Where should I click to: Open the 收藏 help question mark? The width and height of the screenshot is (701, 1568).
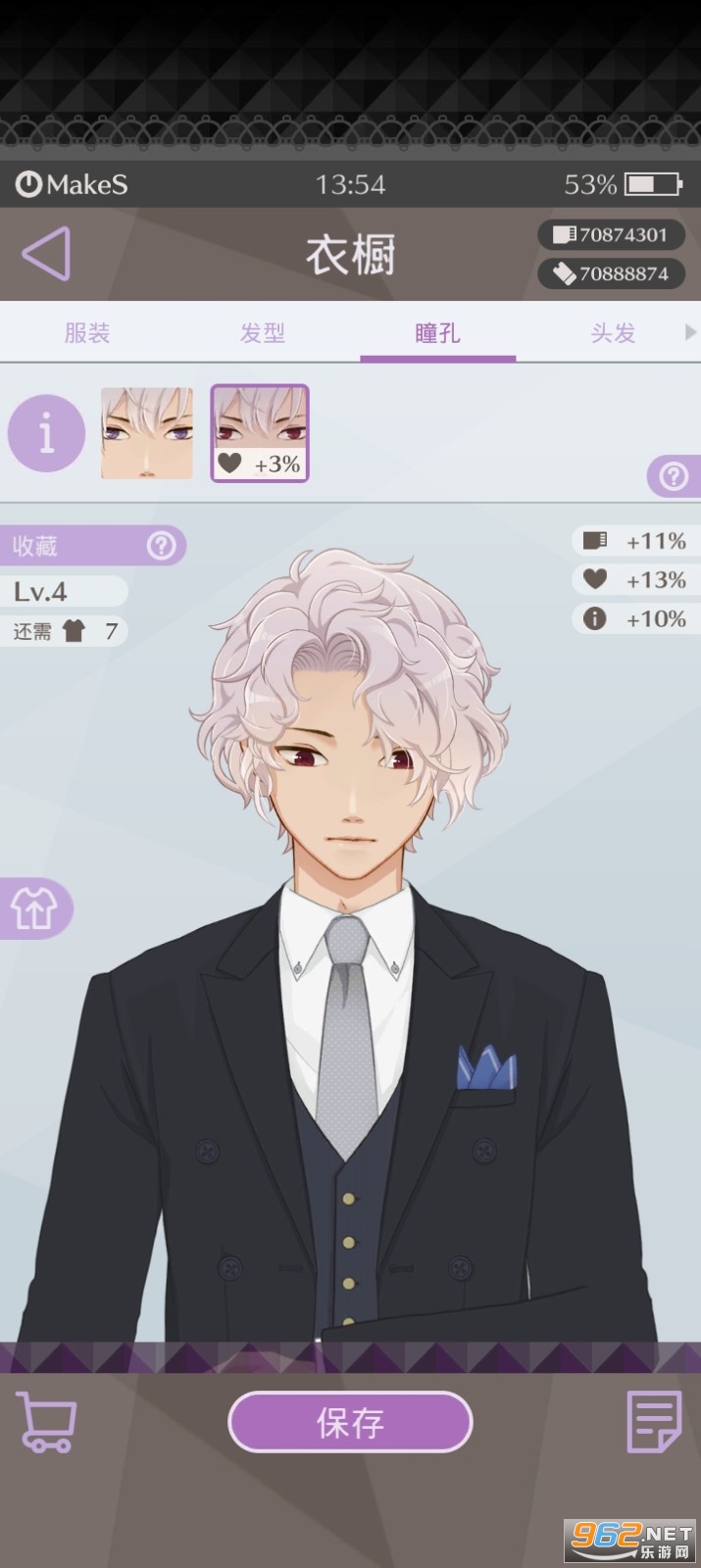161,545
